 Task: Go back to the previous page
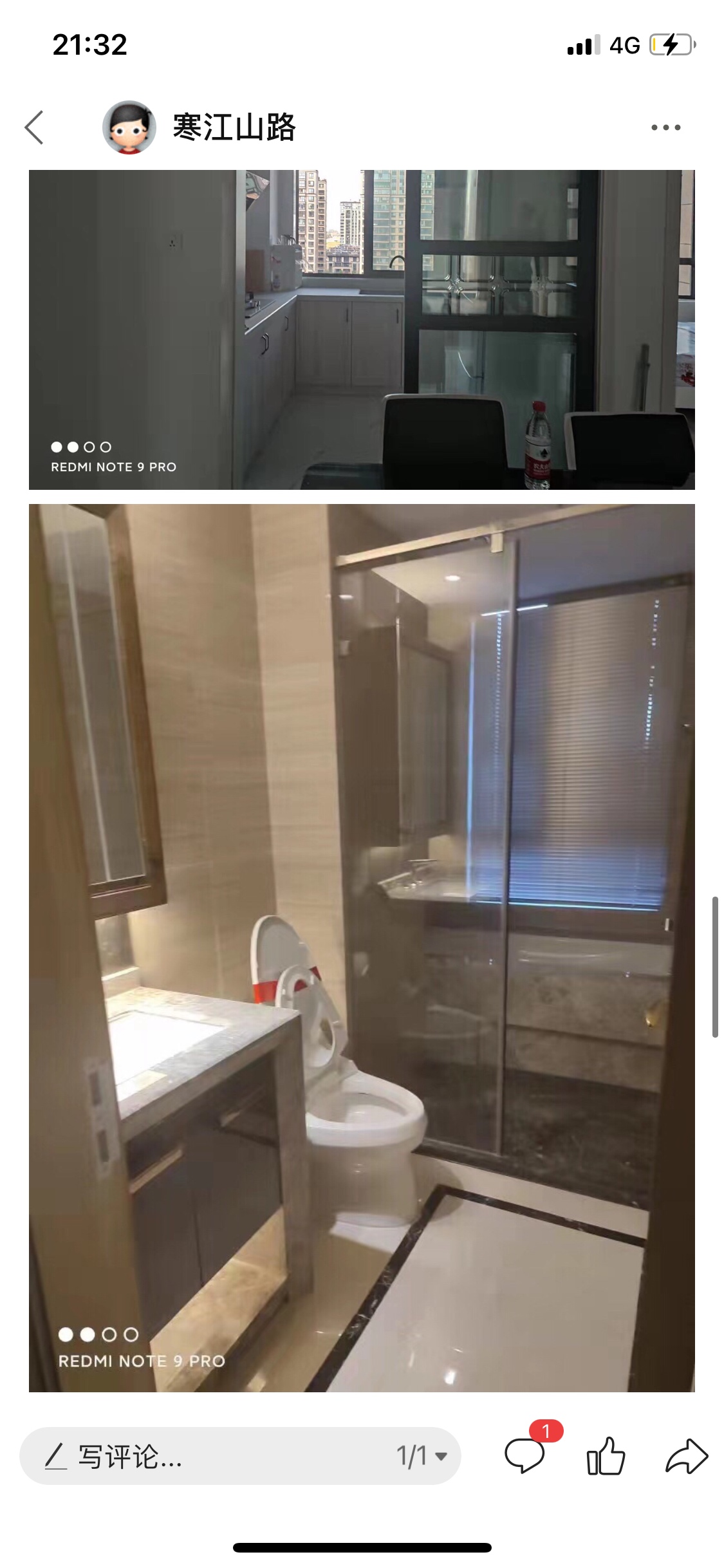coord(34,127)
